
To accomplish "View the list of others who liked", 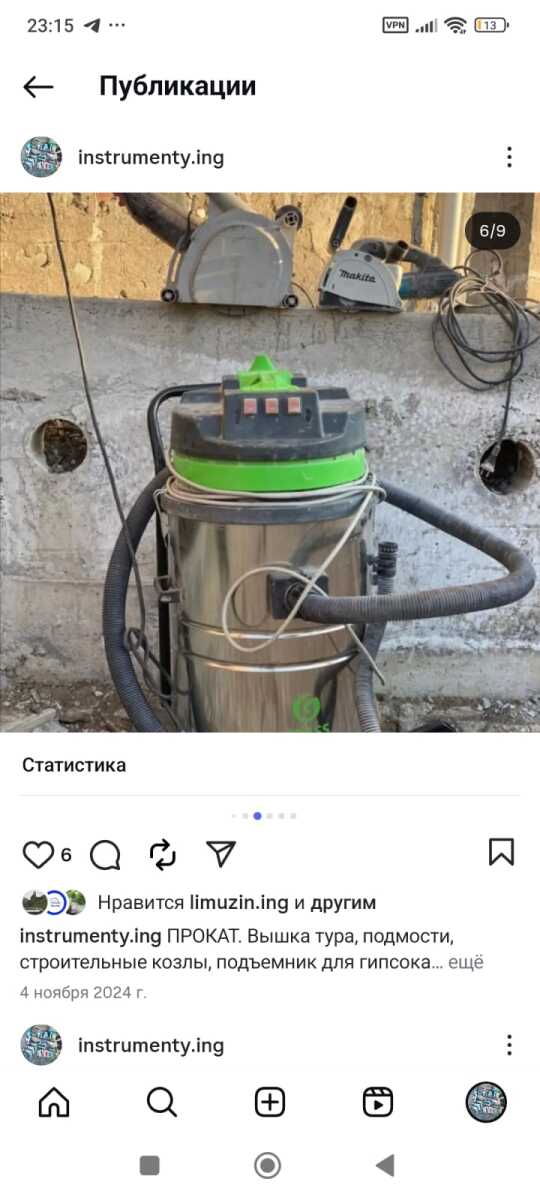I will [x=343, y=903].
